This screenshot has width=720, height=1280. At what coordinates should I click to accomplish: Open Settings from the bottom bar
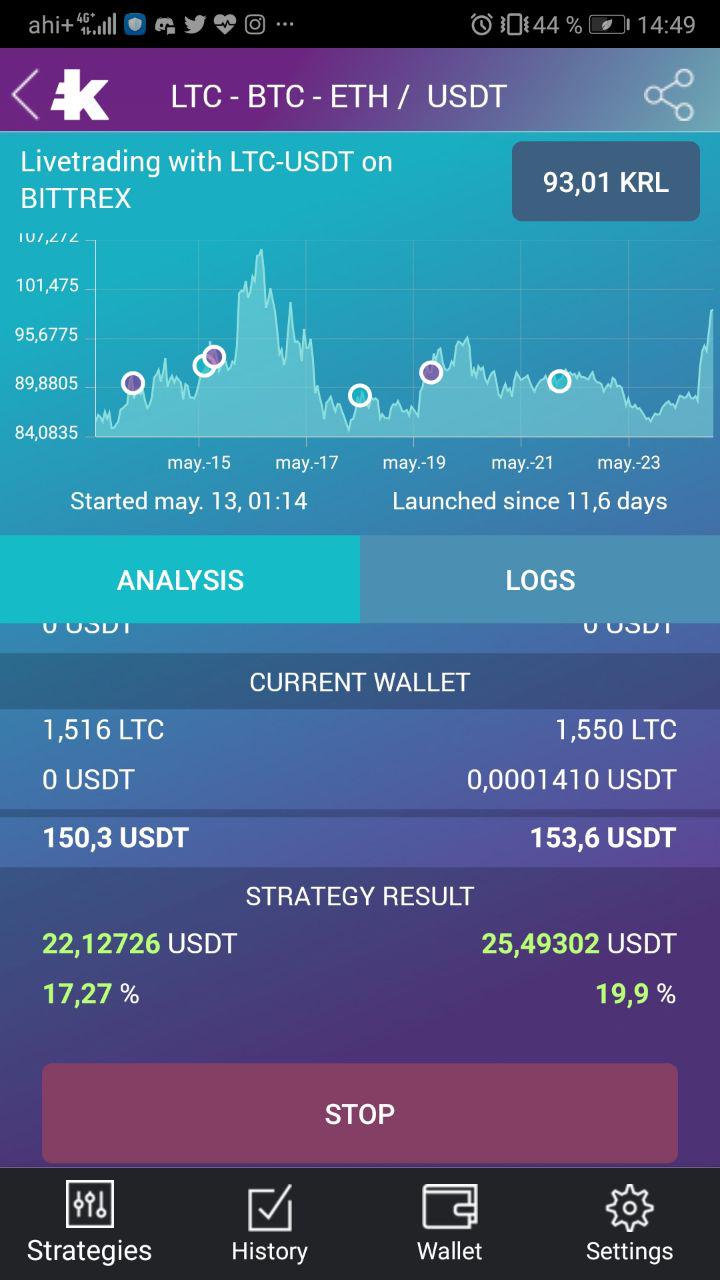pos(629,1223)
